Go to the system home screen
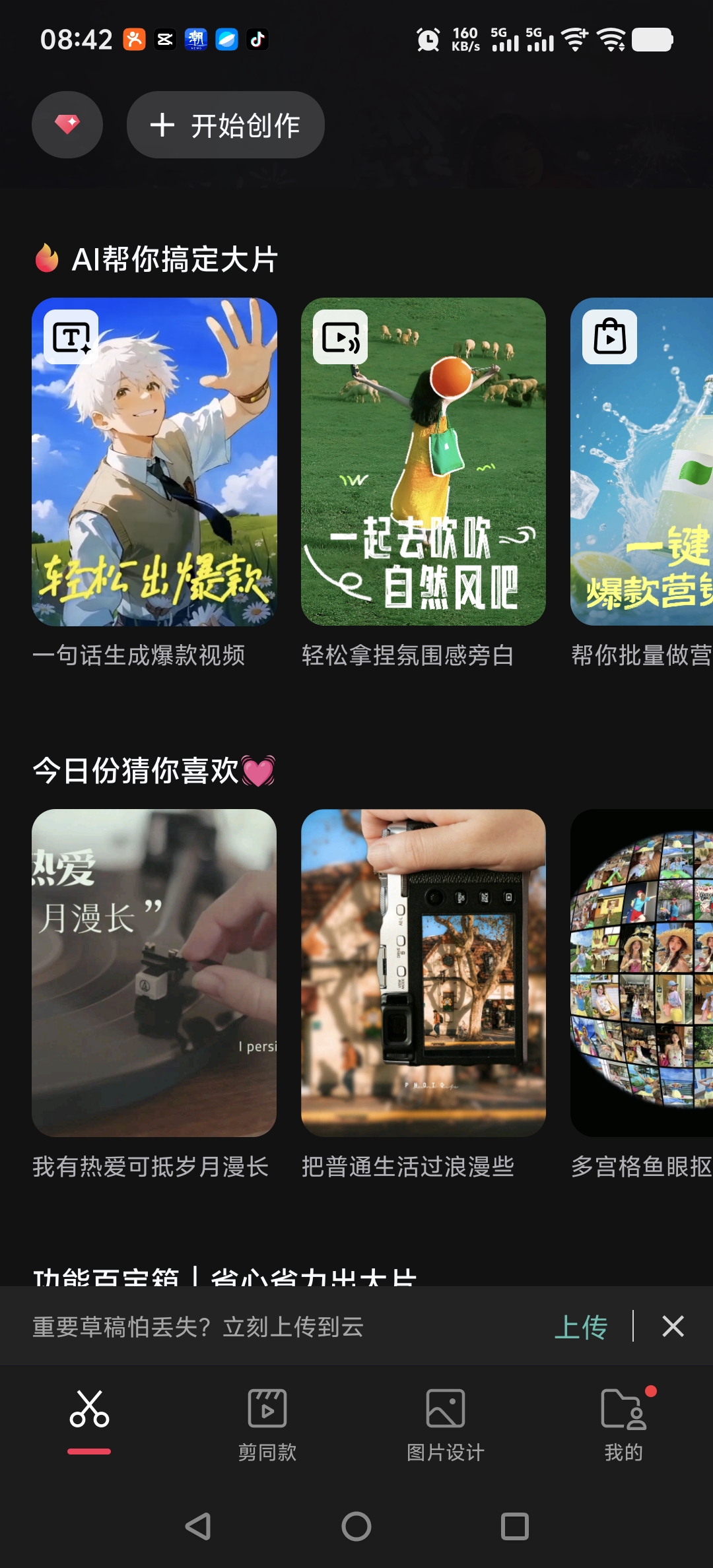The height and width of the screenshot is (1568, 713). 356,1526
